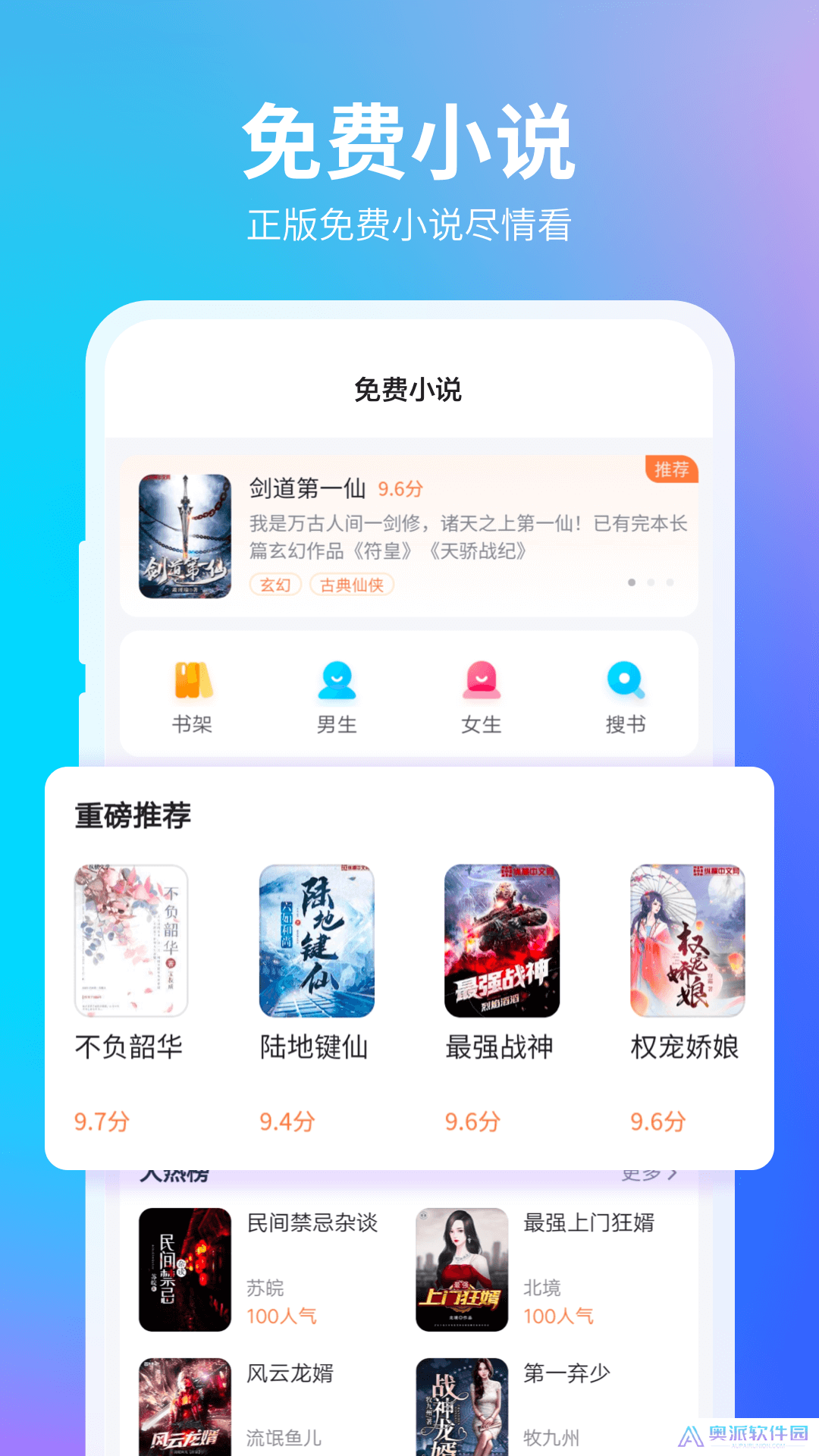Open 最强战神 book cover
The width and height of the screenshot is (819, 1456).
pyautogui.click(x=503, y=940)
